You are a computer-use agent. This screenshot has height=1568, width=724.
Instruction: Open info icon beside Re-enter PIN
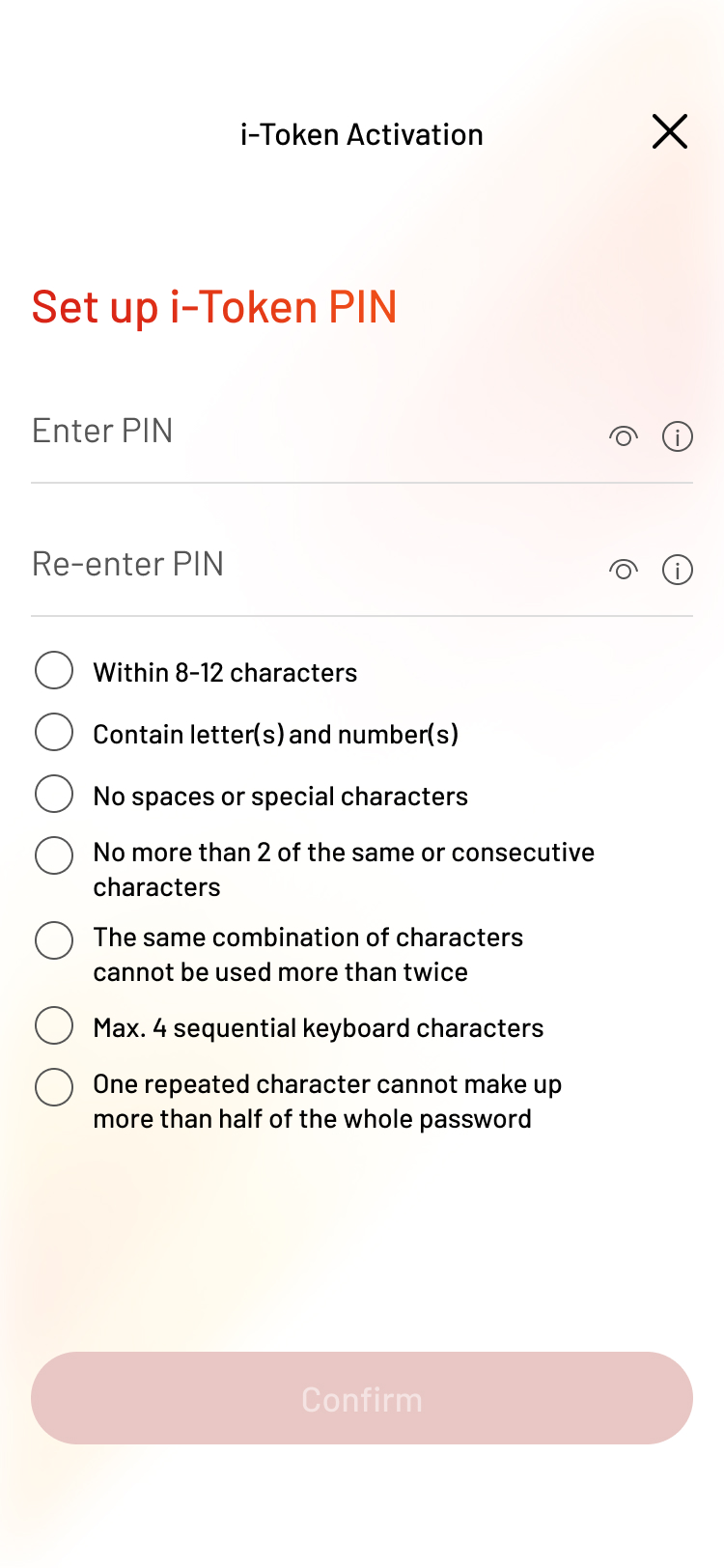[x=678, y=571]
